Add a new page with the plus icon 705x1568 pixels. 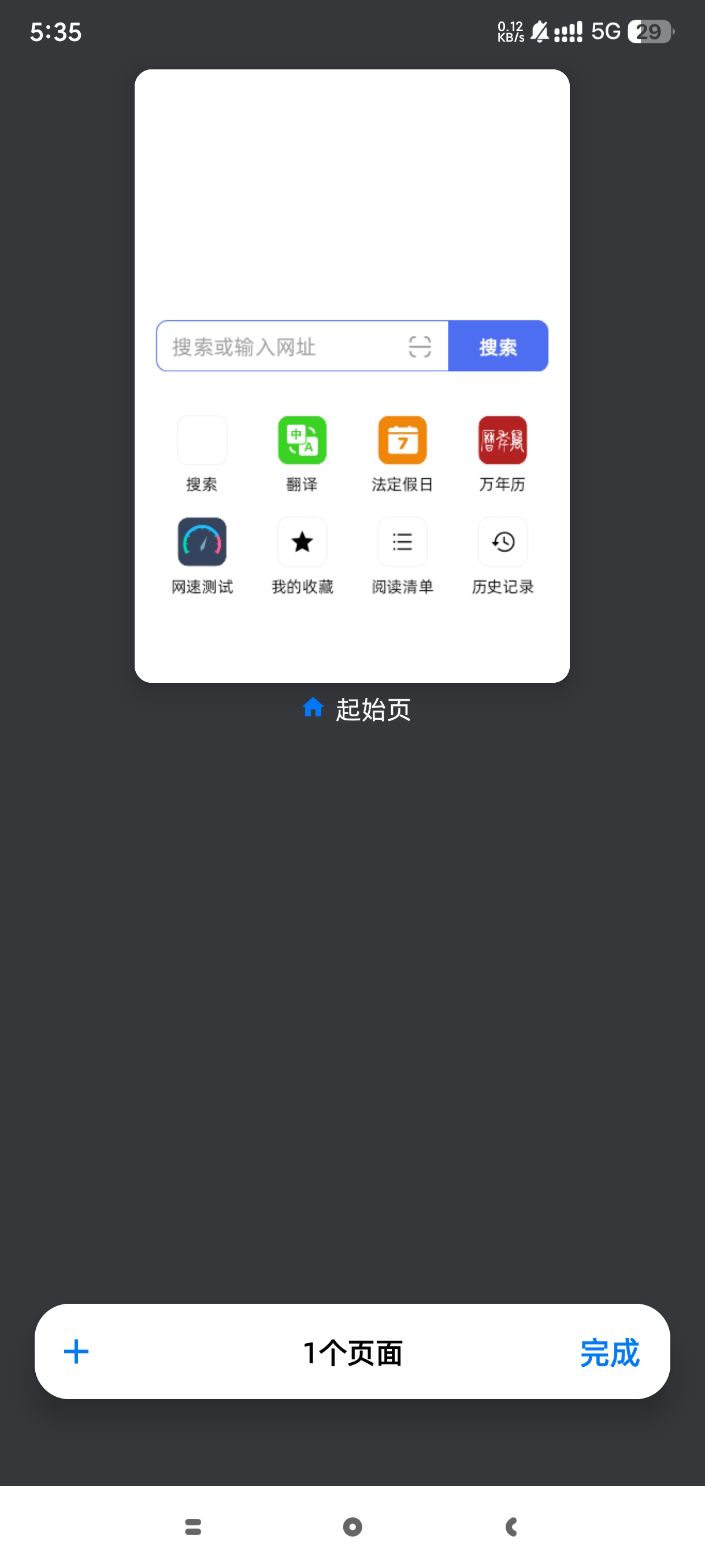77,1351
